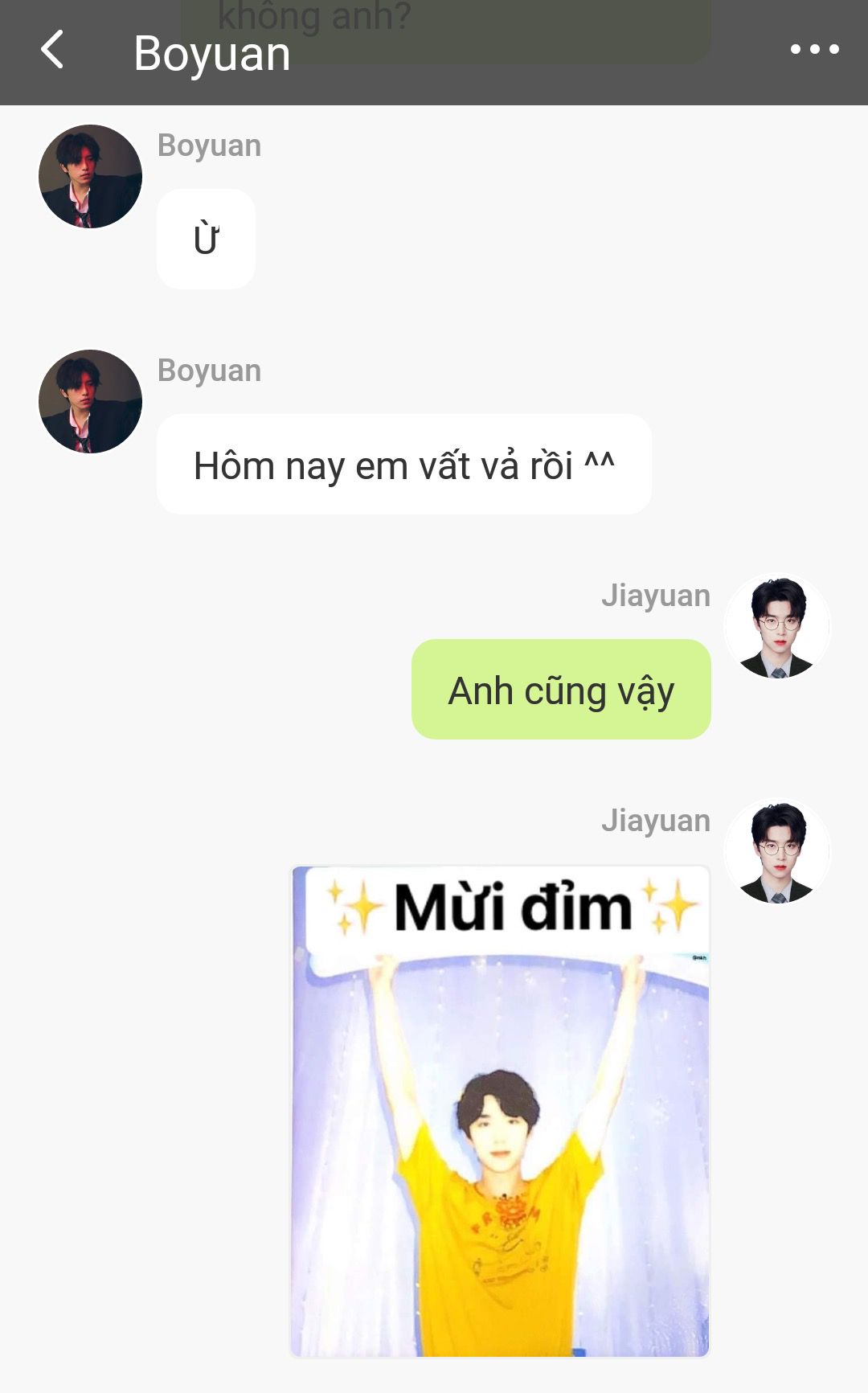Viewport: 868px width, 1393px height.
Task: Open the three-dot overflow menu
Action: pyautogui.click(x=814, y=50)
